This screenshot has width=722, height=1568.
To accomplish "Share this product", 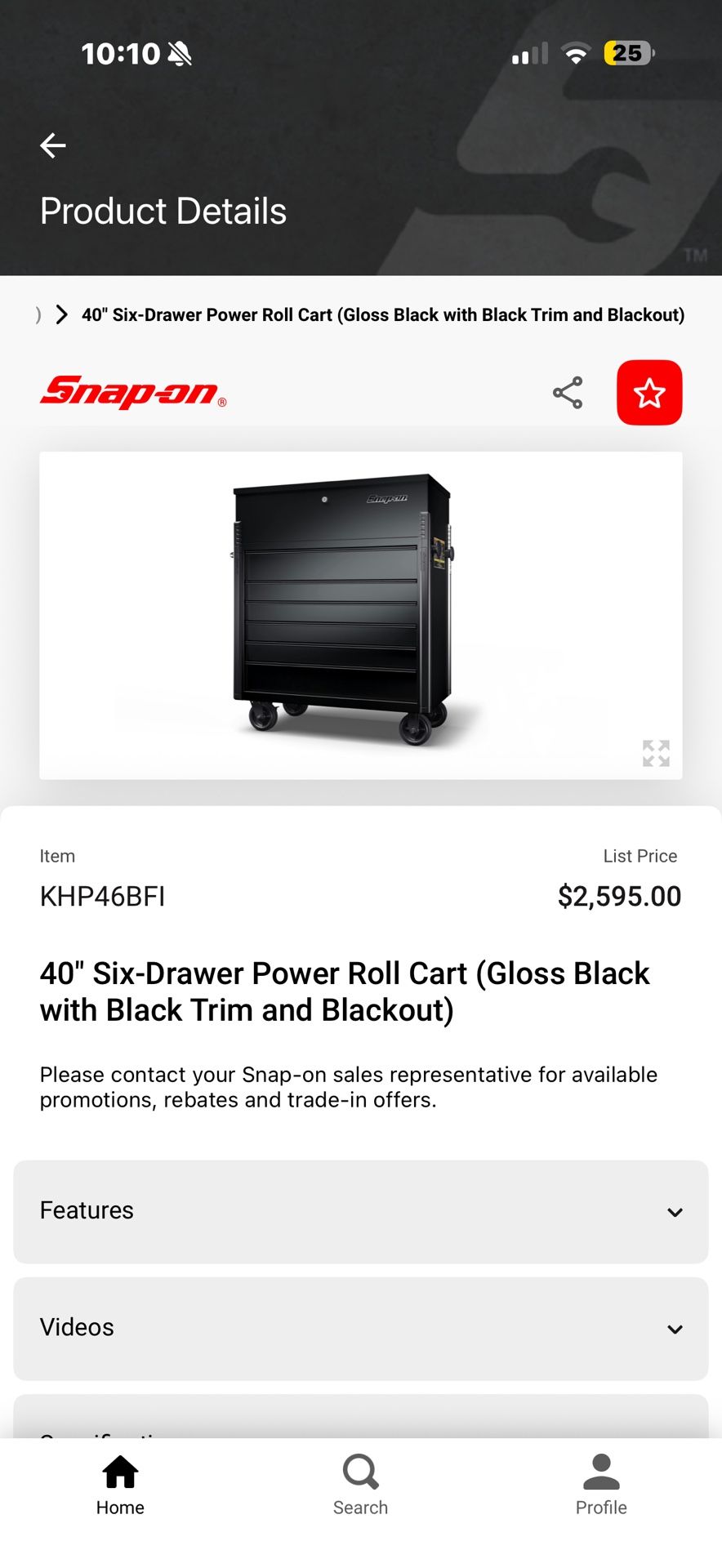I will [568, 393].
